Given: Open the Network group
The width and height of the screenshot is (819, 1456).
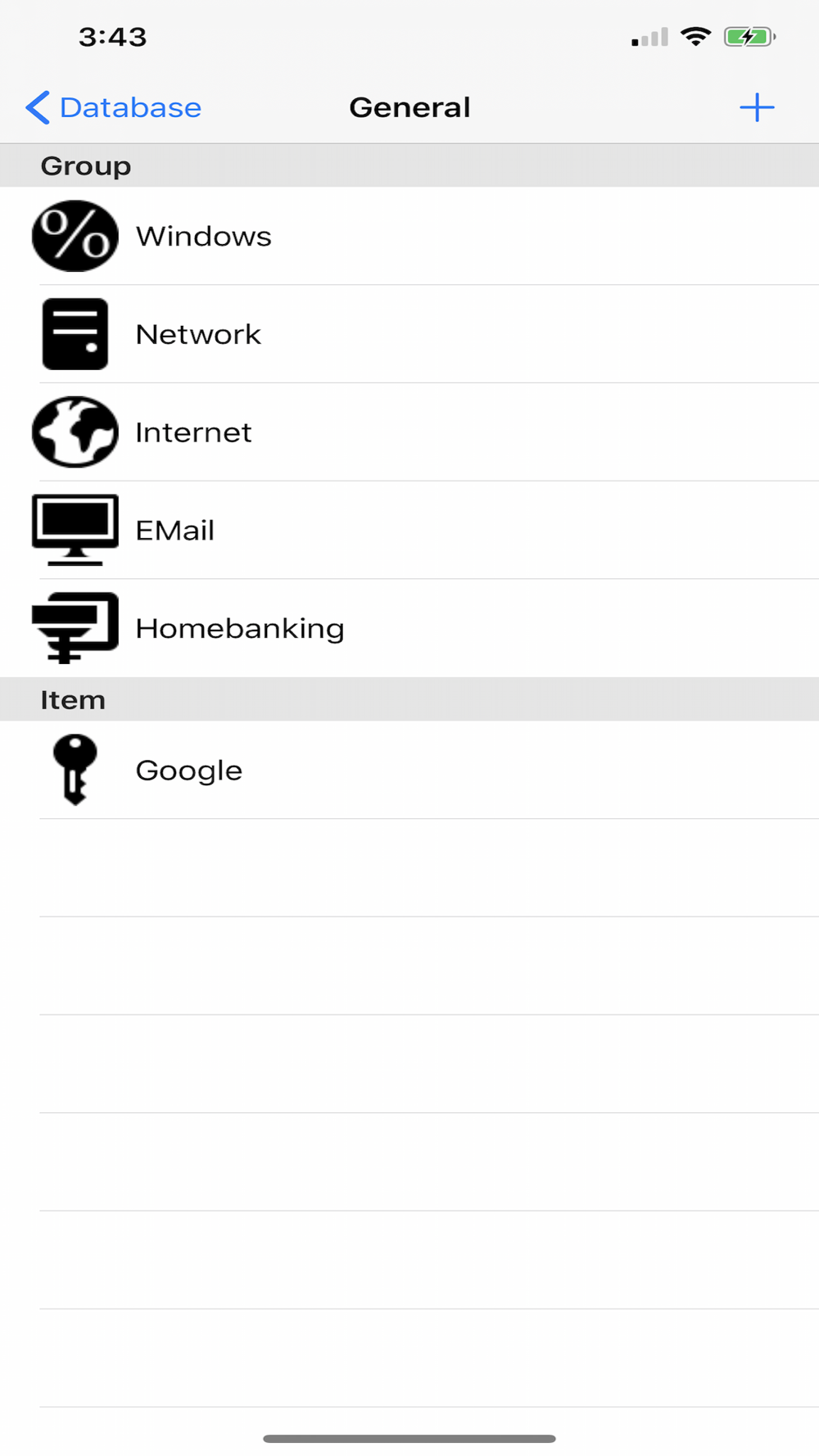Looking at the screenshot, I should (409, 334).
